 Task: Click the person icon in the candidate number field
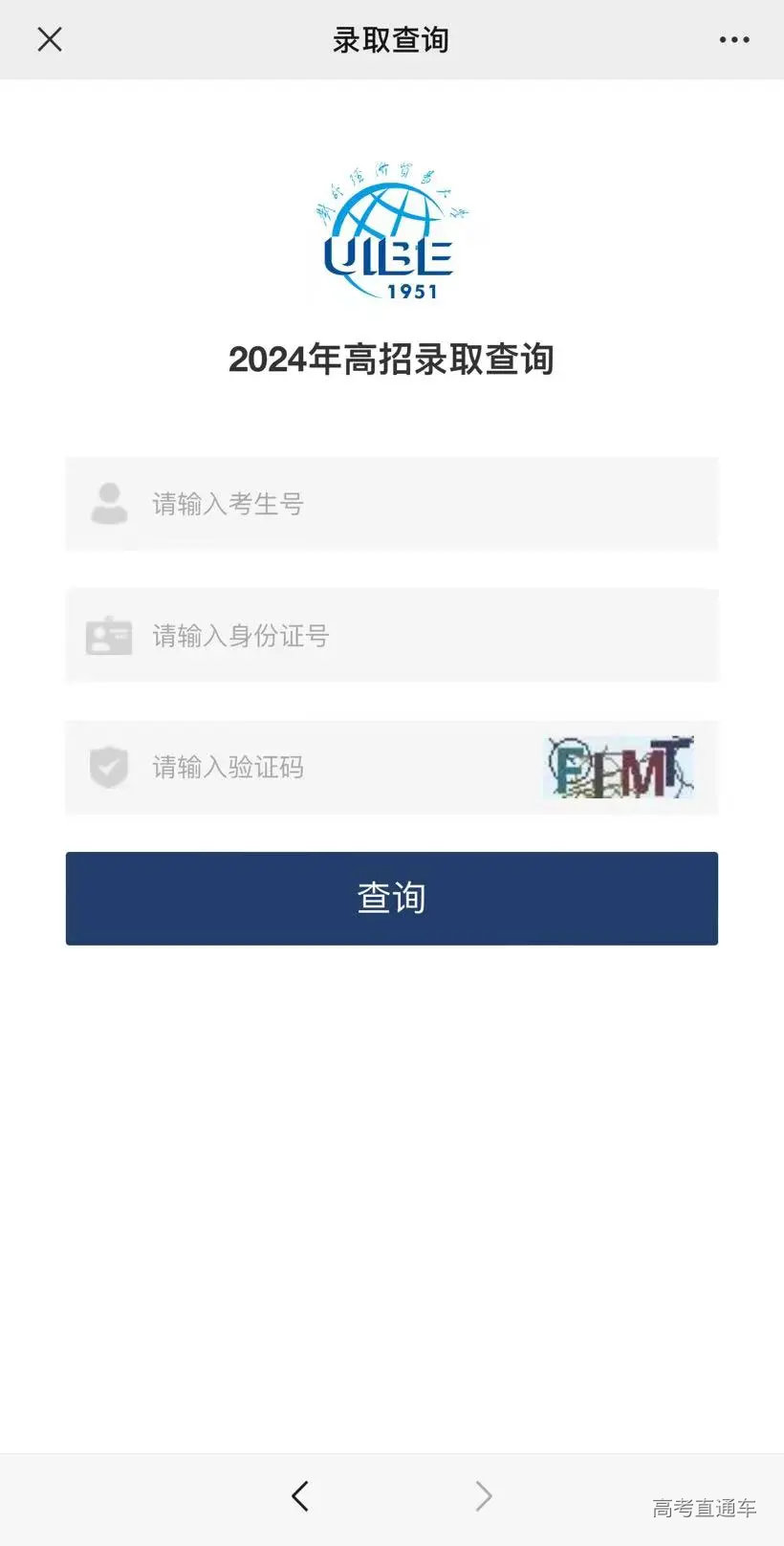pyautogui.click(x=109, y=504)
